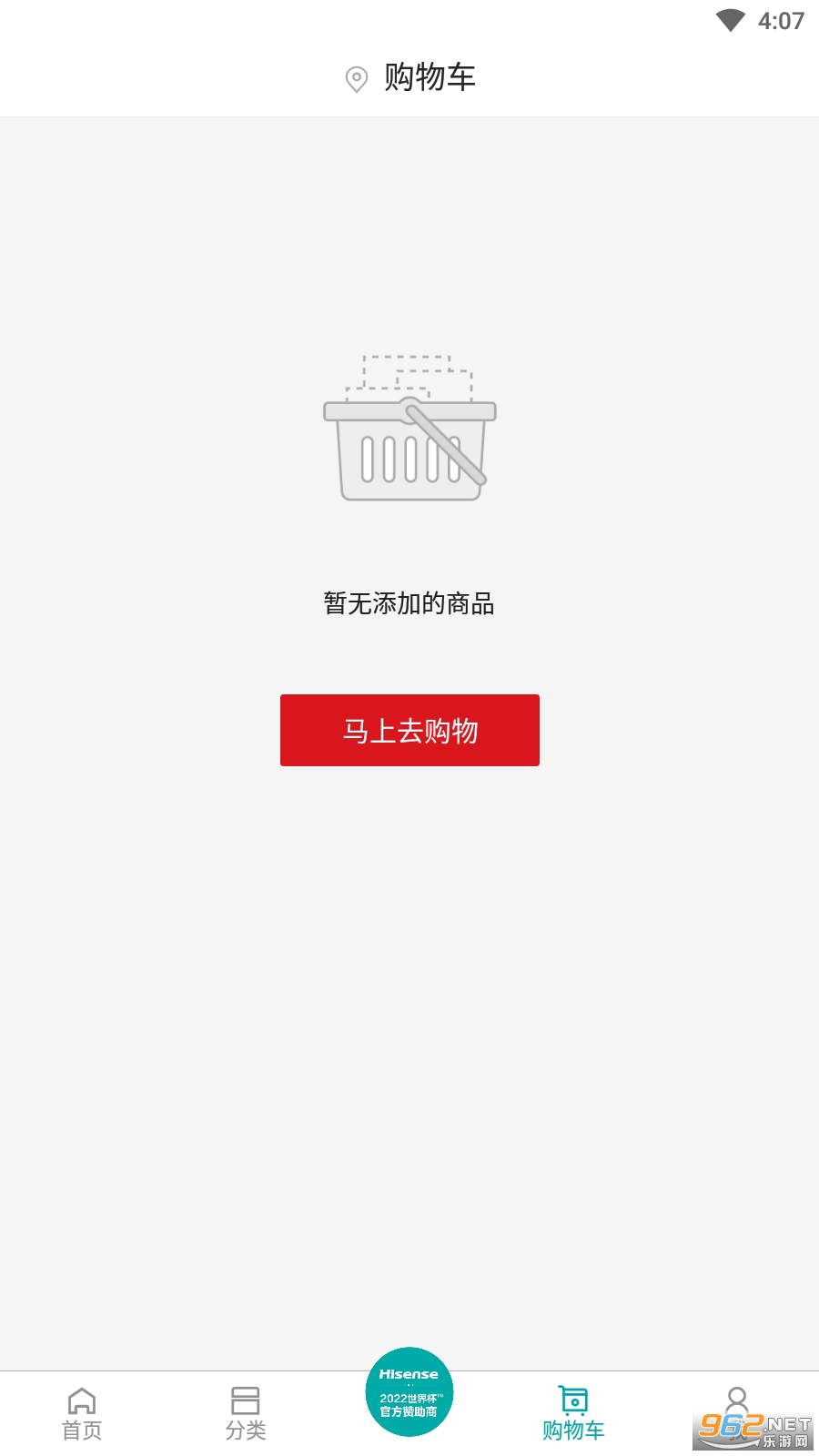Tap the 马上去购物 button

click(x=409, y=730)
